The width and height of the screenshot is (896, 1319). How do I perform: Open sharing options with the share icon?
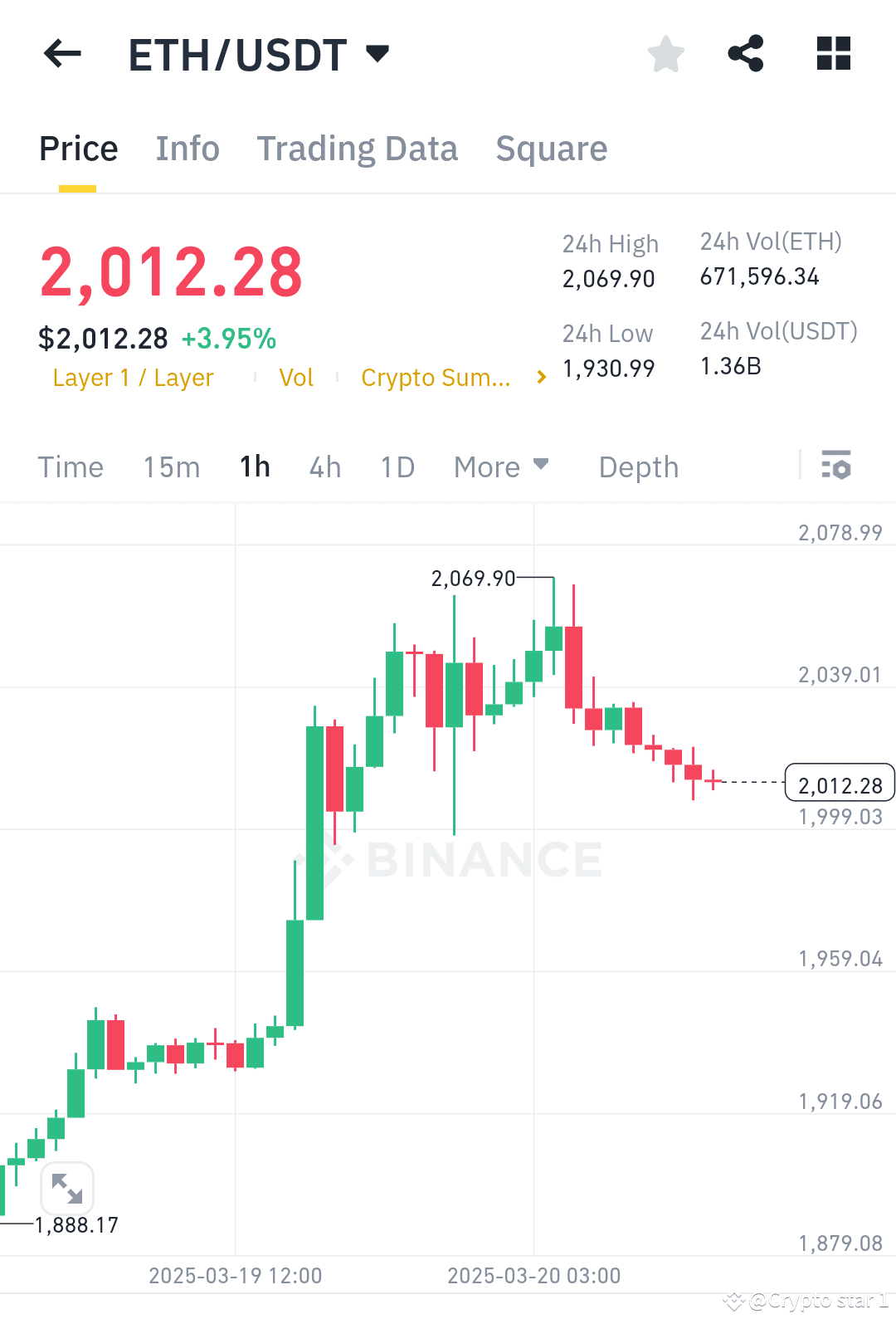click(x=745, y=54)
